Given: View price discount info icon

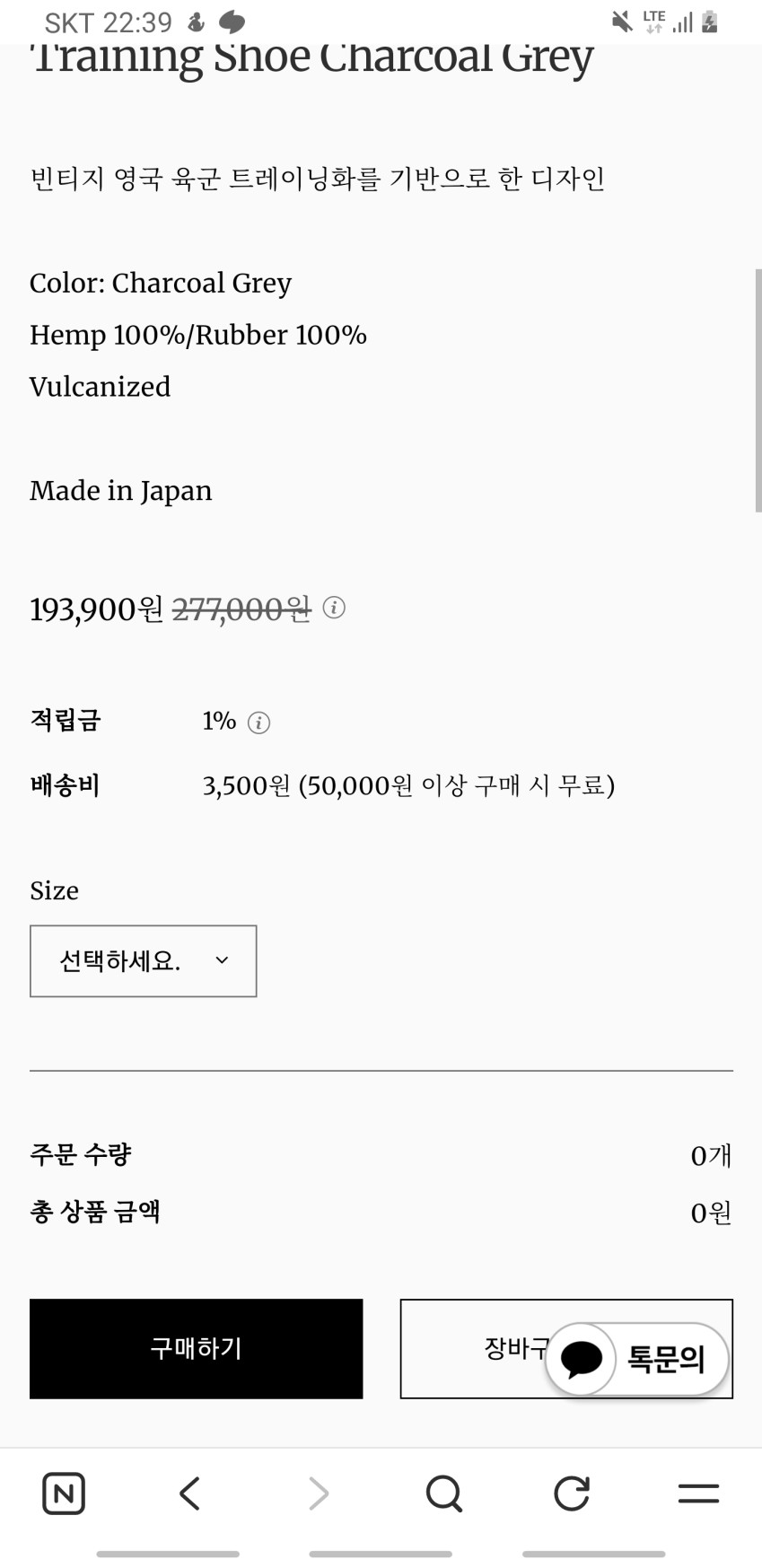Looking at the screenshot, I should 334,608.
